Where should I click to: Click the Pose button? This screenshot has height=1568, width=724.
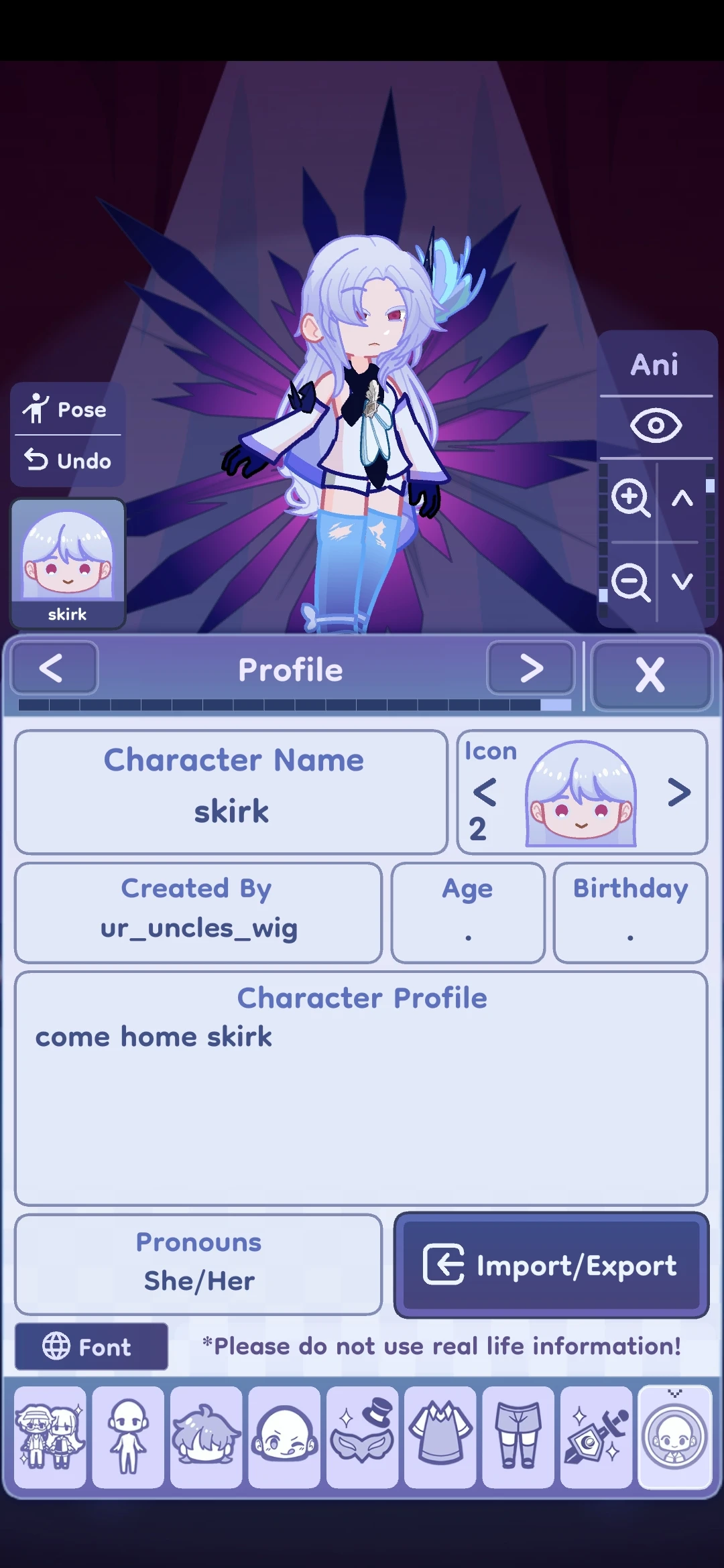(x=67, y=409)
